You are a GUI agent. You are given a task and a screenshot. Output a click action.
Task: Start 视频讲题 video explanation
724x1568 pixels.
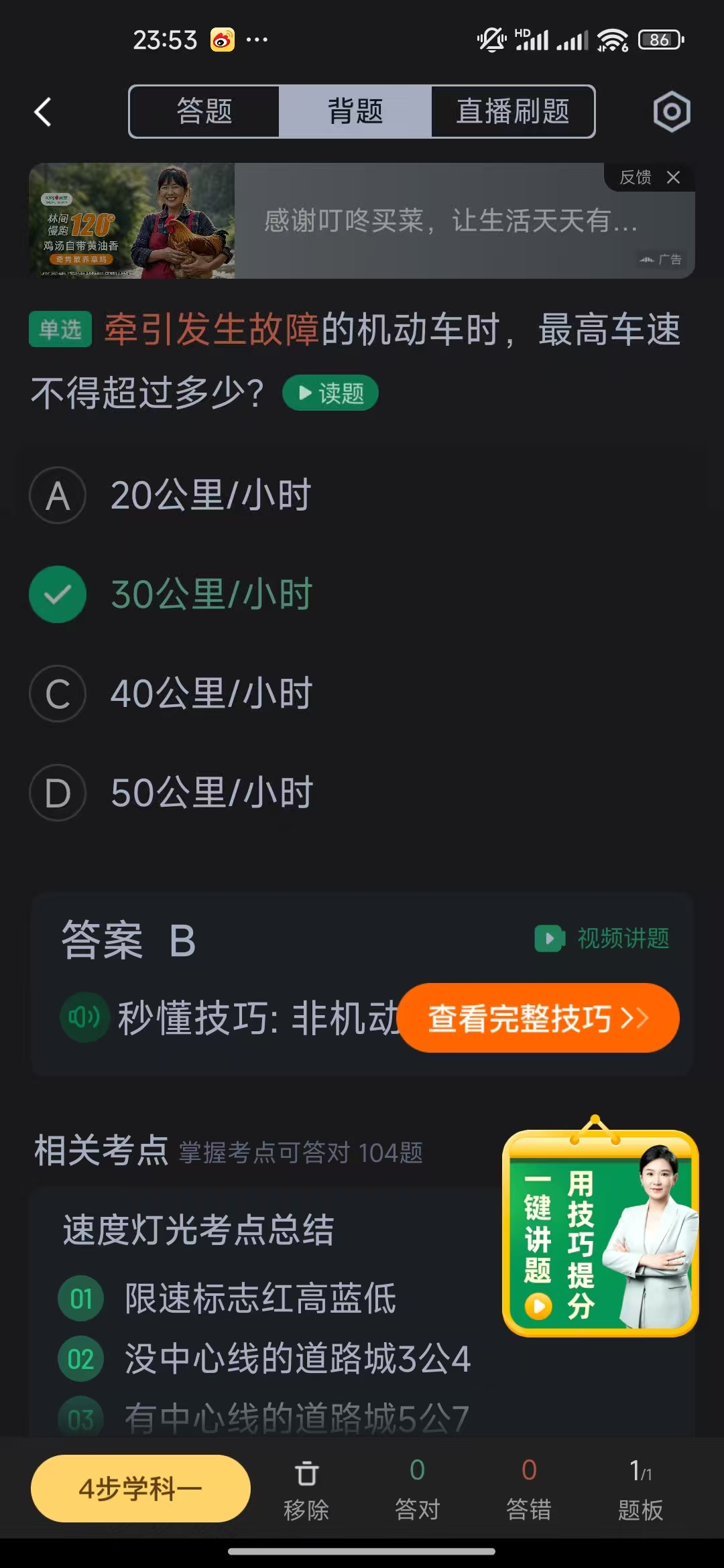click(602, 938)
